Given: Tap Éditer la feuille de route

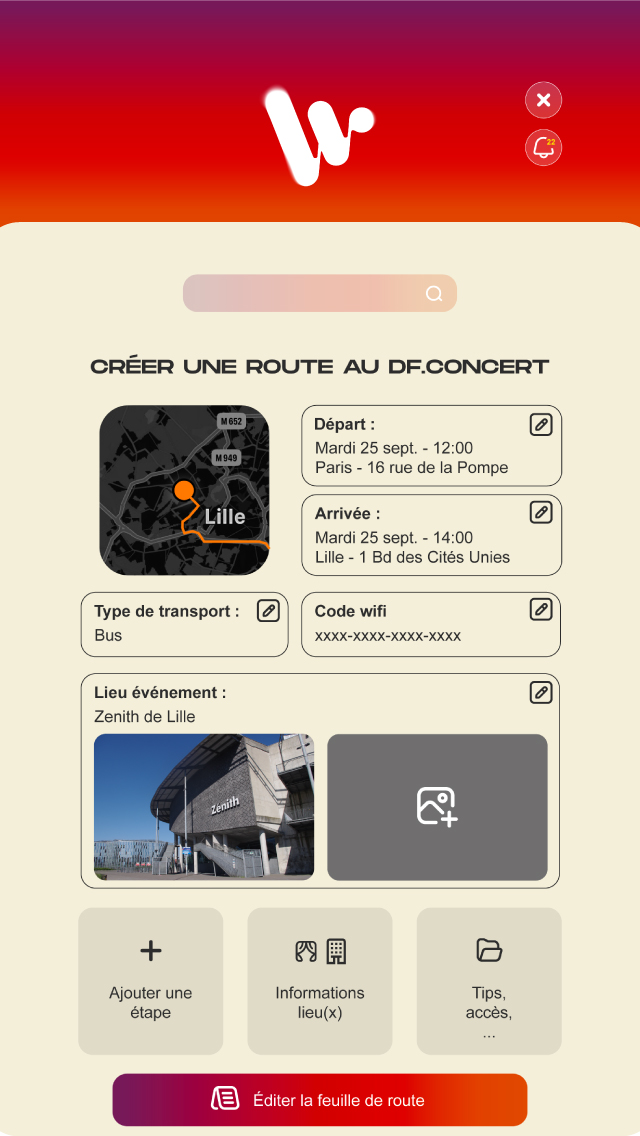Looking at the screenshot, I should pos(319,1100).
